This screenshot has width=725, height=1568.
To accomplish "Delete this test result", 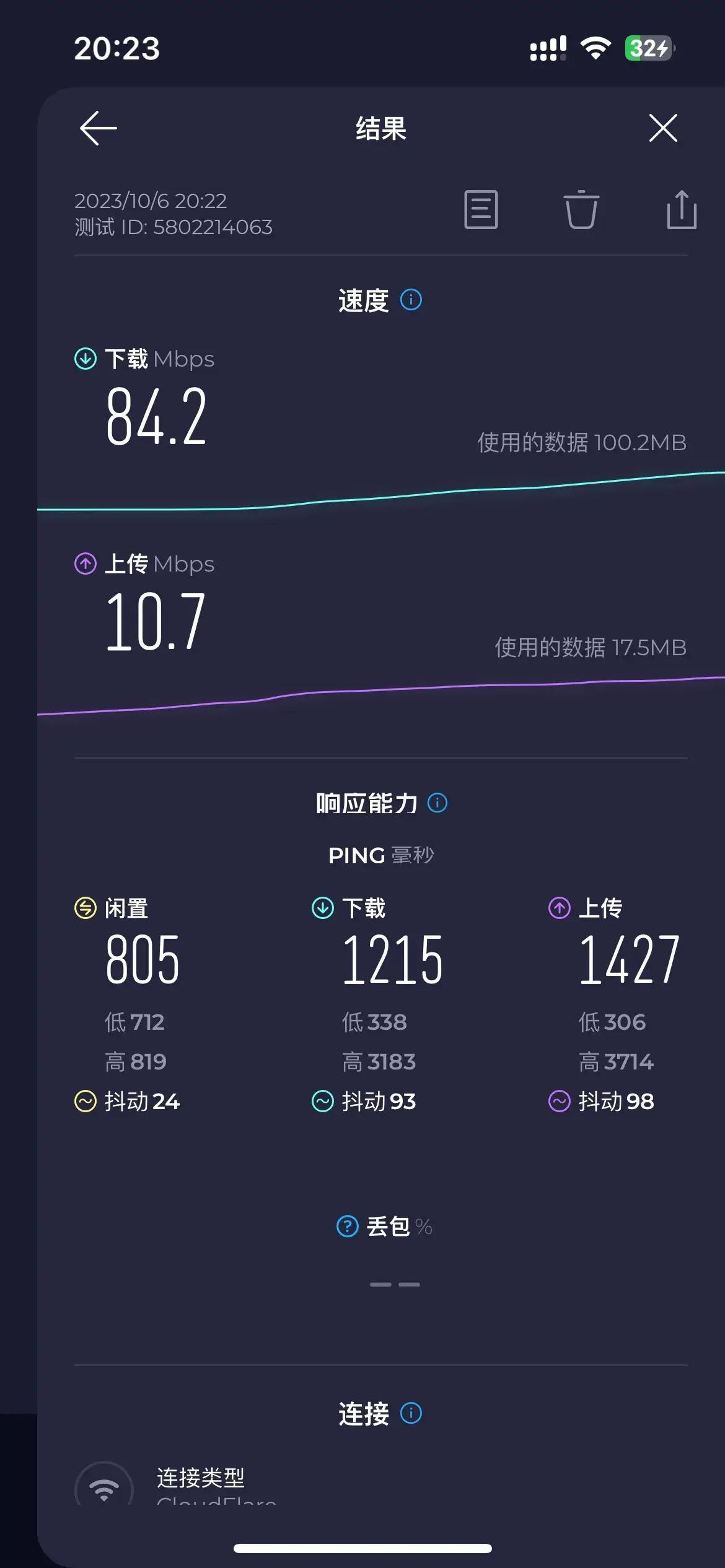I will pos(581,210).
